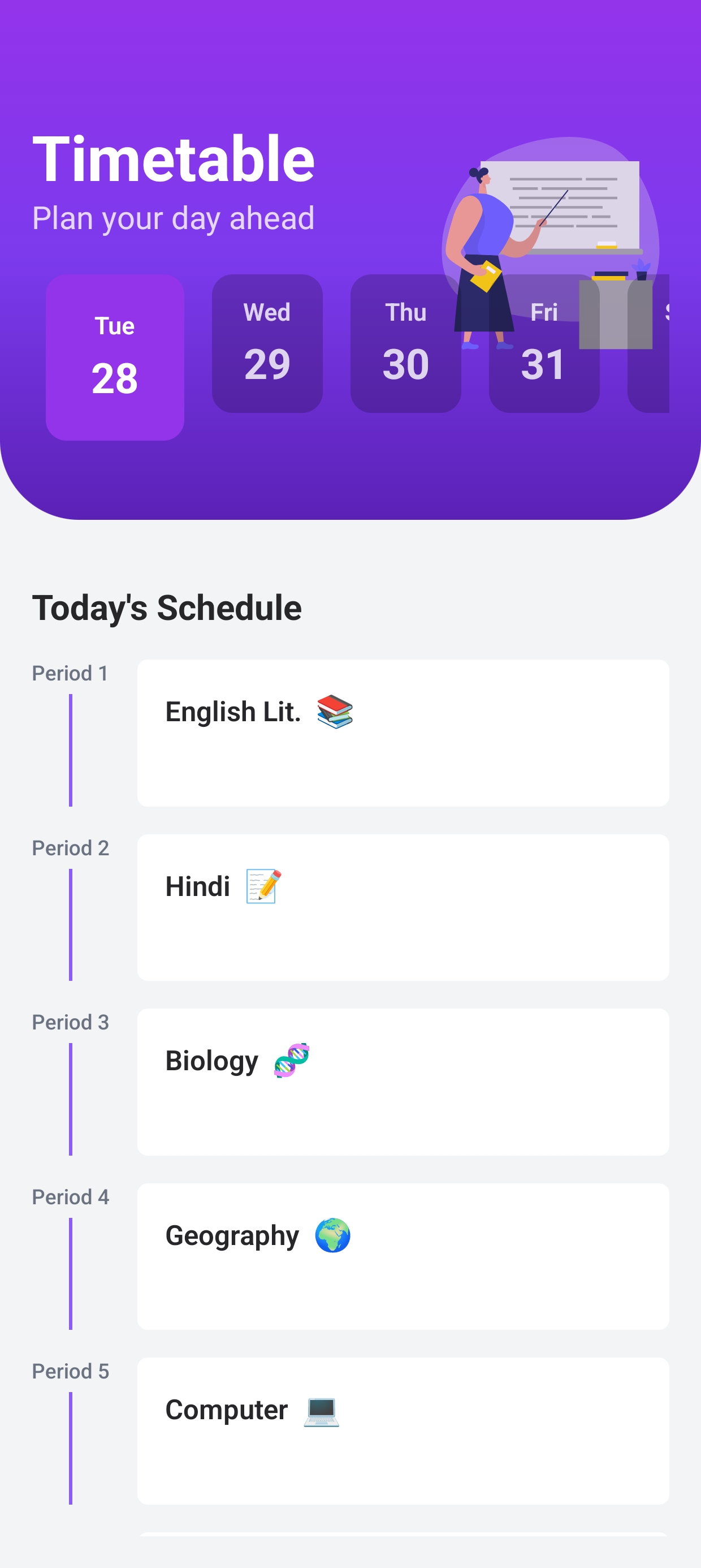Click the DNA icon beside Biology
The image size is (701, 1568).
coord(293,1061)
